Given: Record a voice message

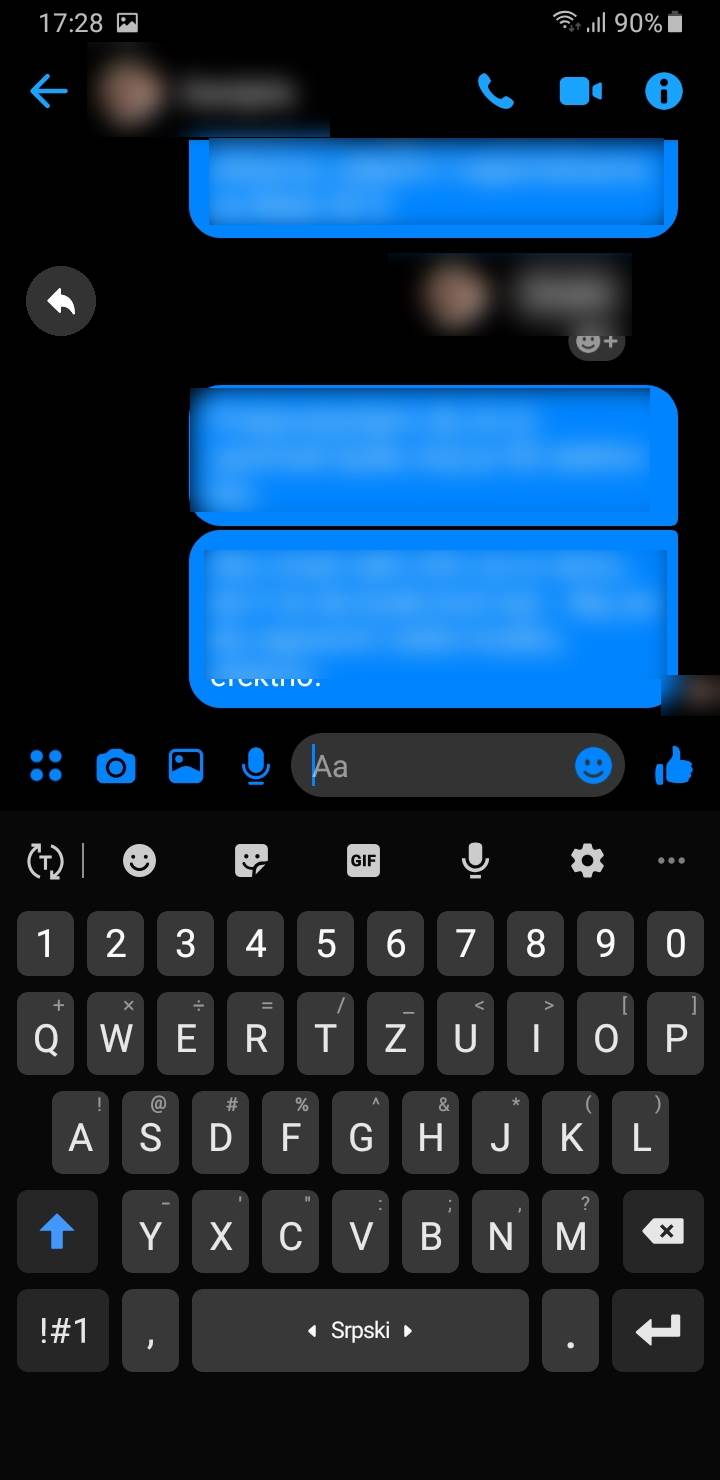Looking at the screenshot, I should coord(256,766).
